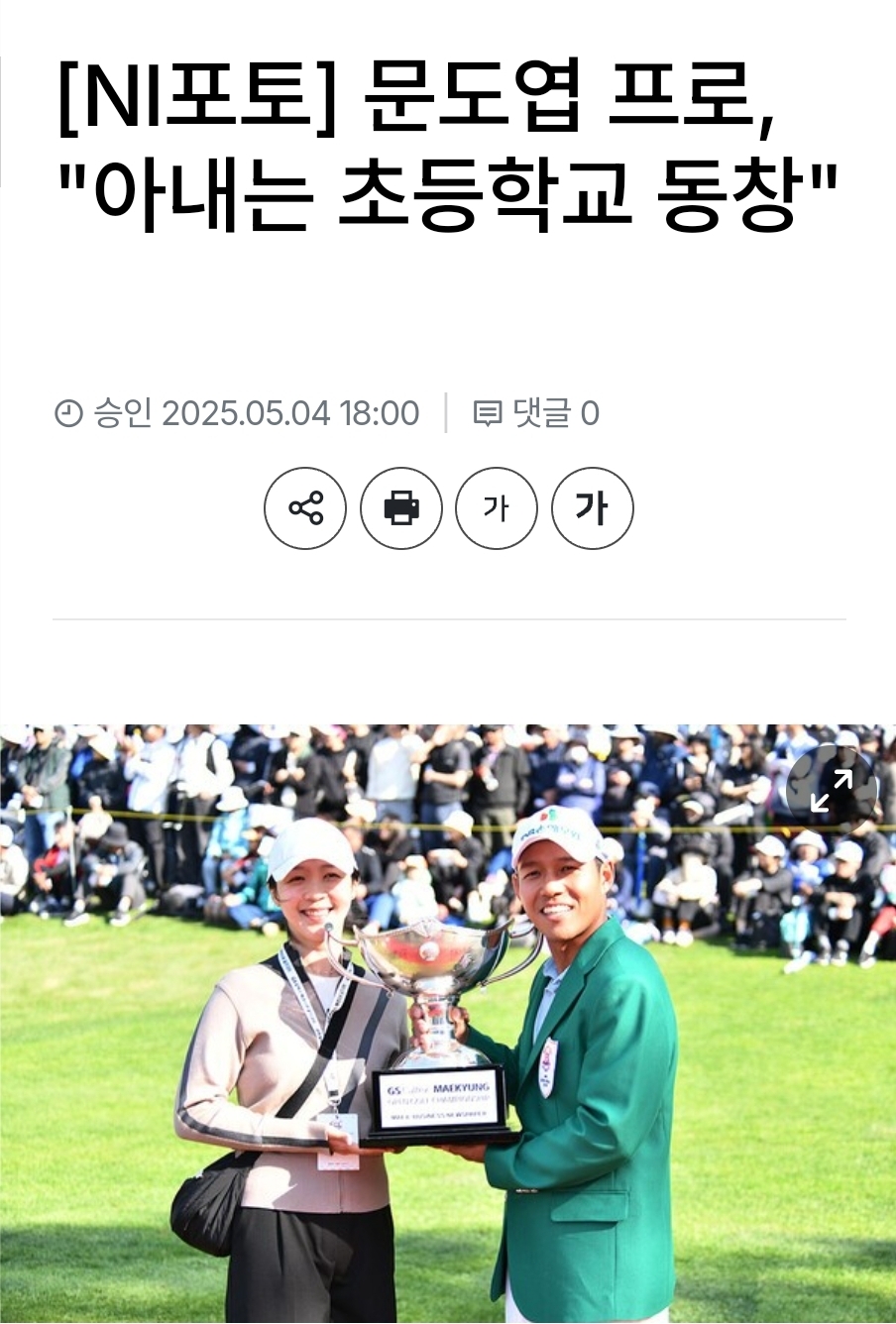Decrease the article font size

(496, 508)
